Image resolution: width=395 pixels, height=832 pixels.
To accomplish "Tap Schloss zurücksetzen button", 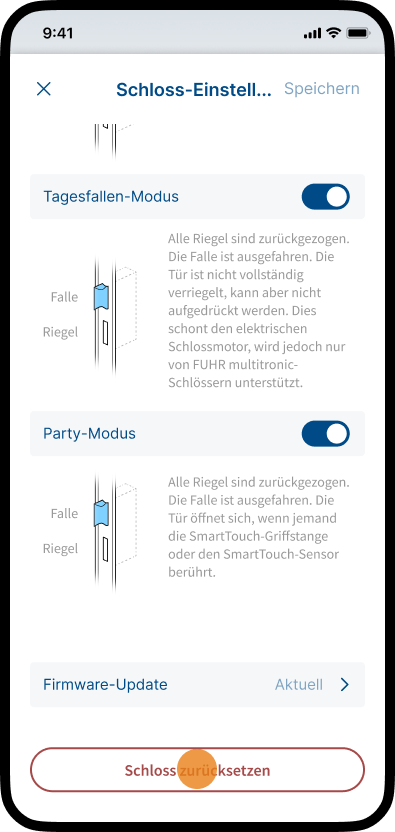I will (x=198, y=770).
